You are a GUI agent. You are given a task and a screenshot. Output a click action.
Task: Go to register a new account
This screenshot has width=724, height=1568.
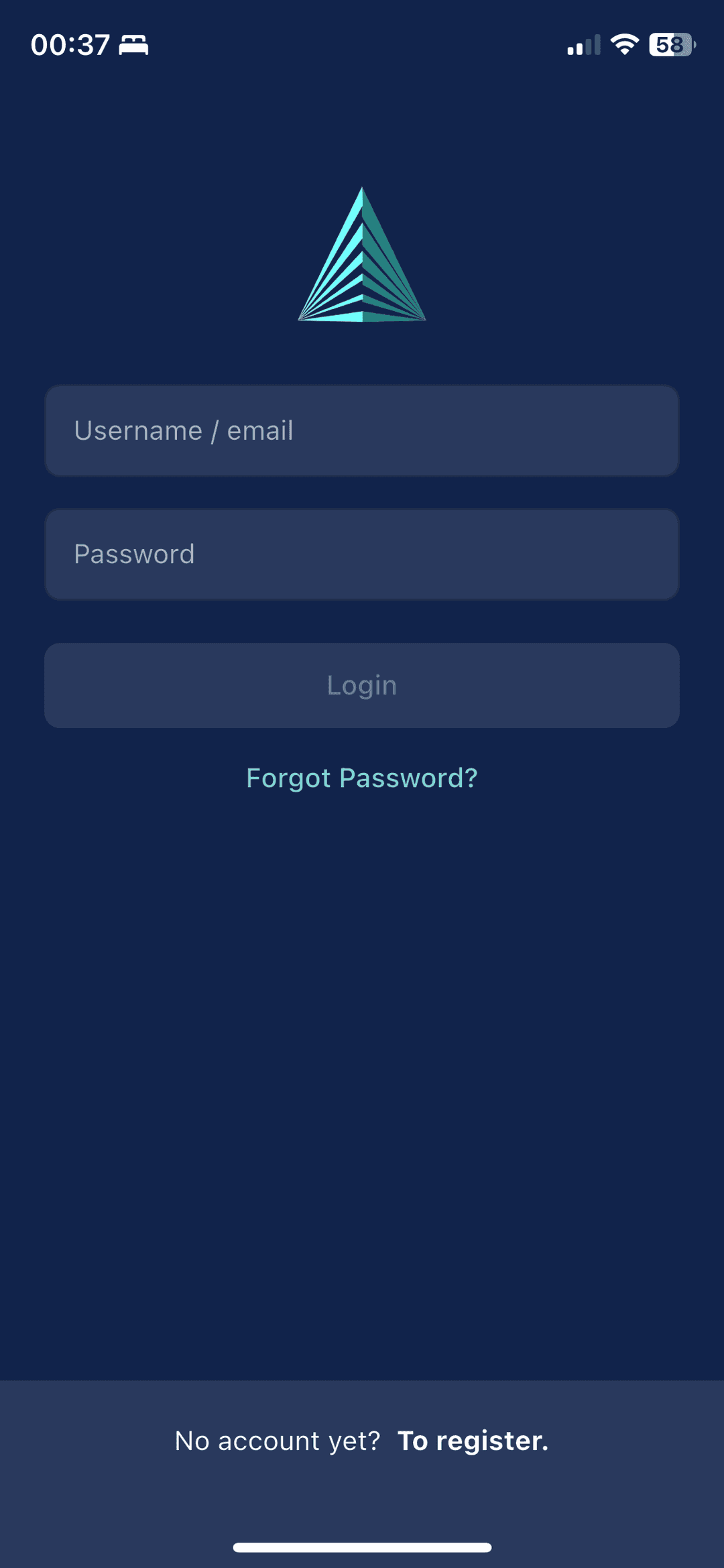pos(473,1441)
